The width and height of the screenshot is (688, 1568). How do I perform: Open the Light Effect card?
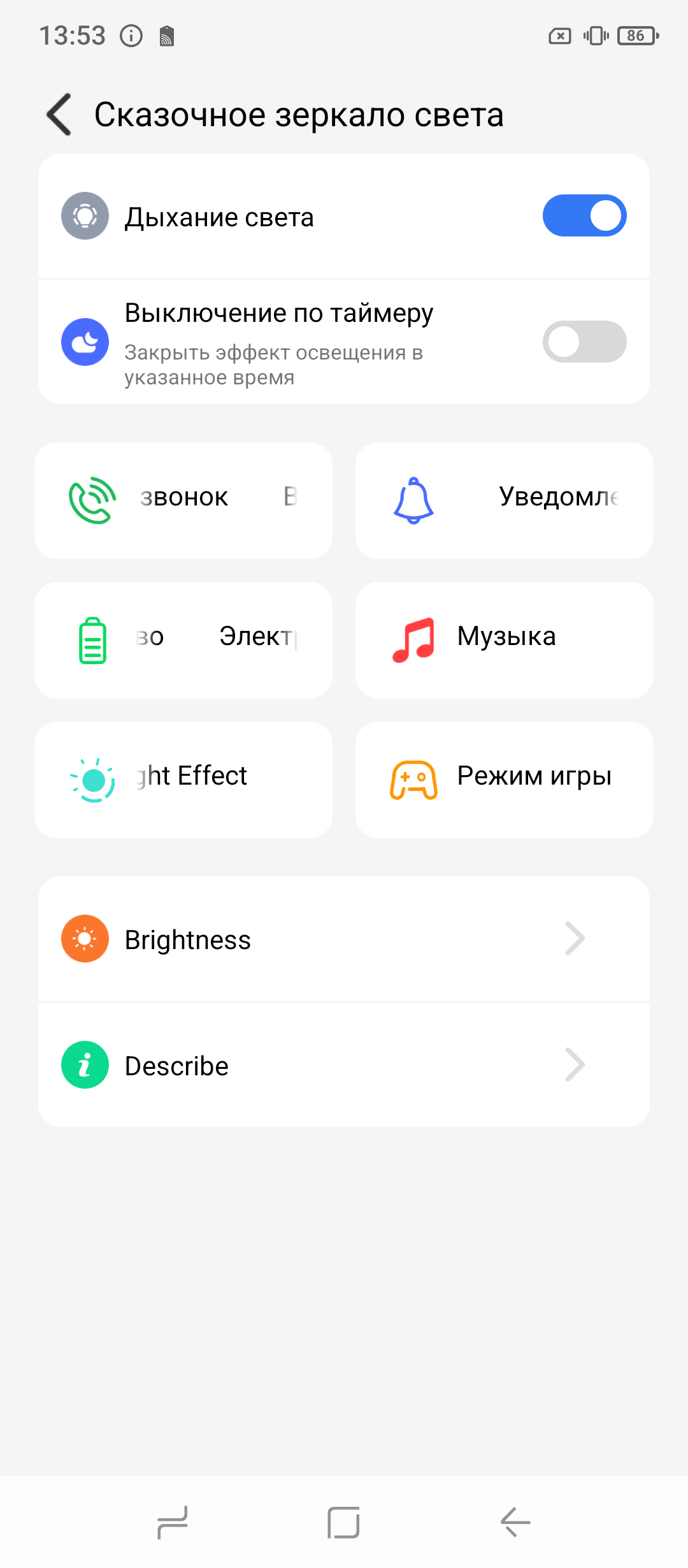[183, 780]
